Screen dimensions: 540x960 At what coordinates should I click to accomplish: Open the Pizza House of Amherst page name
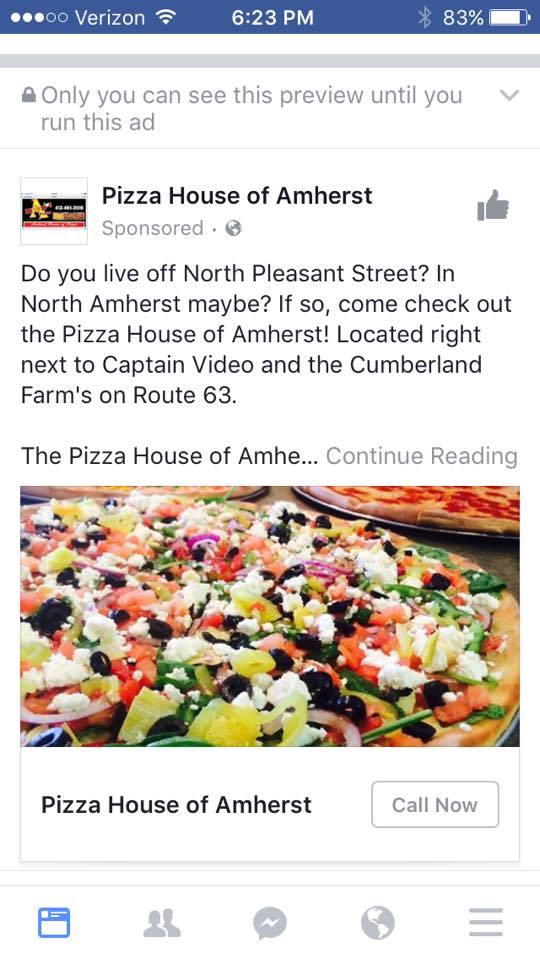236,196
